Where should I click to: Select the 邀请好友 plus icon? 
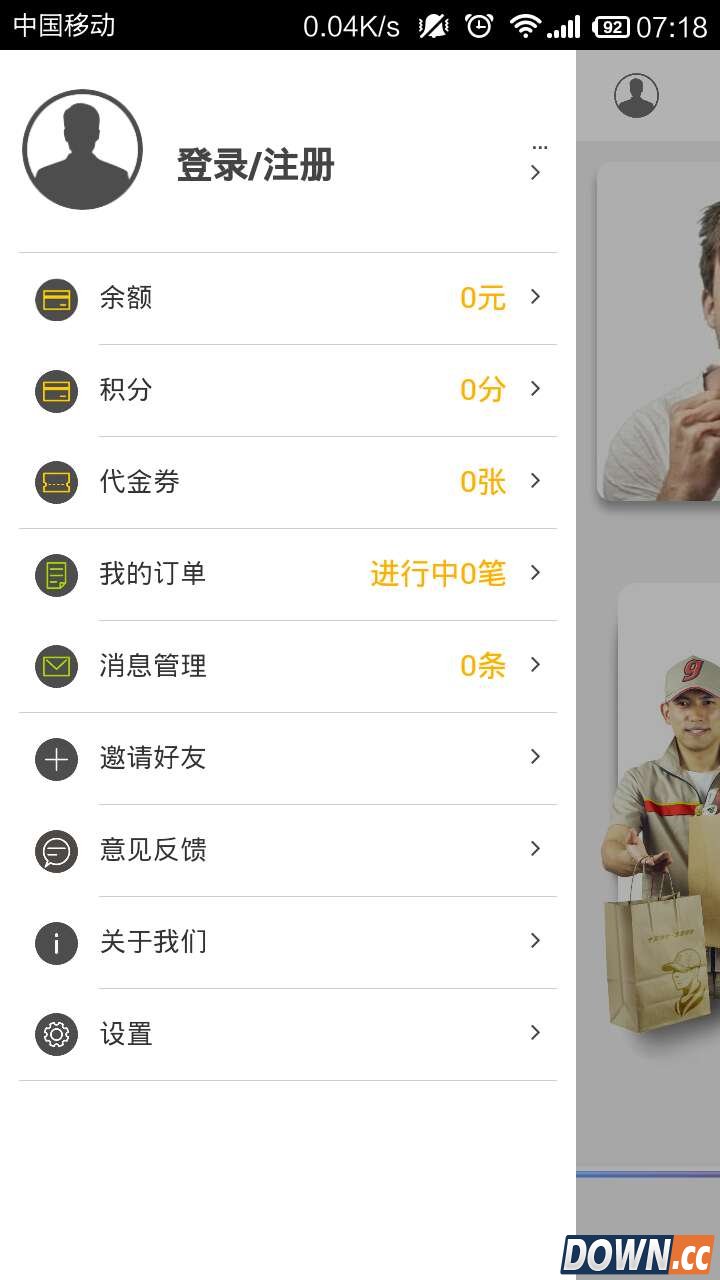tap(56, 758)
